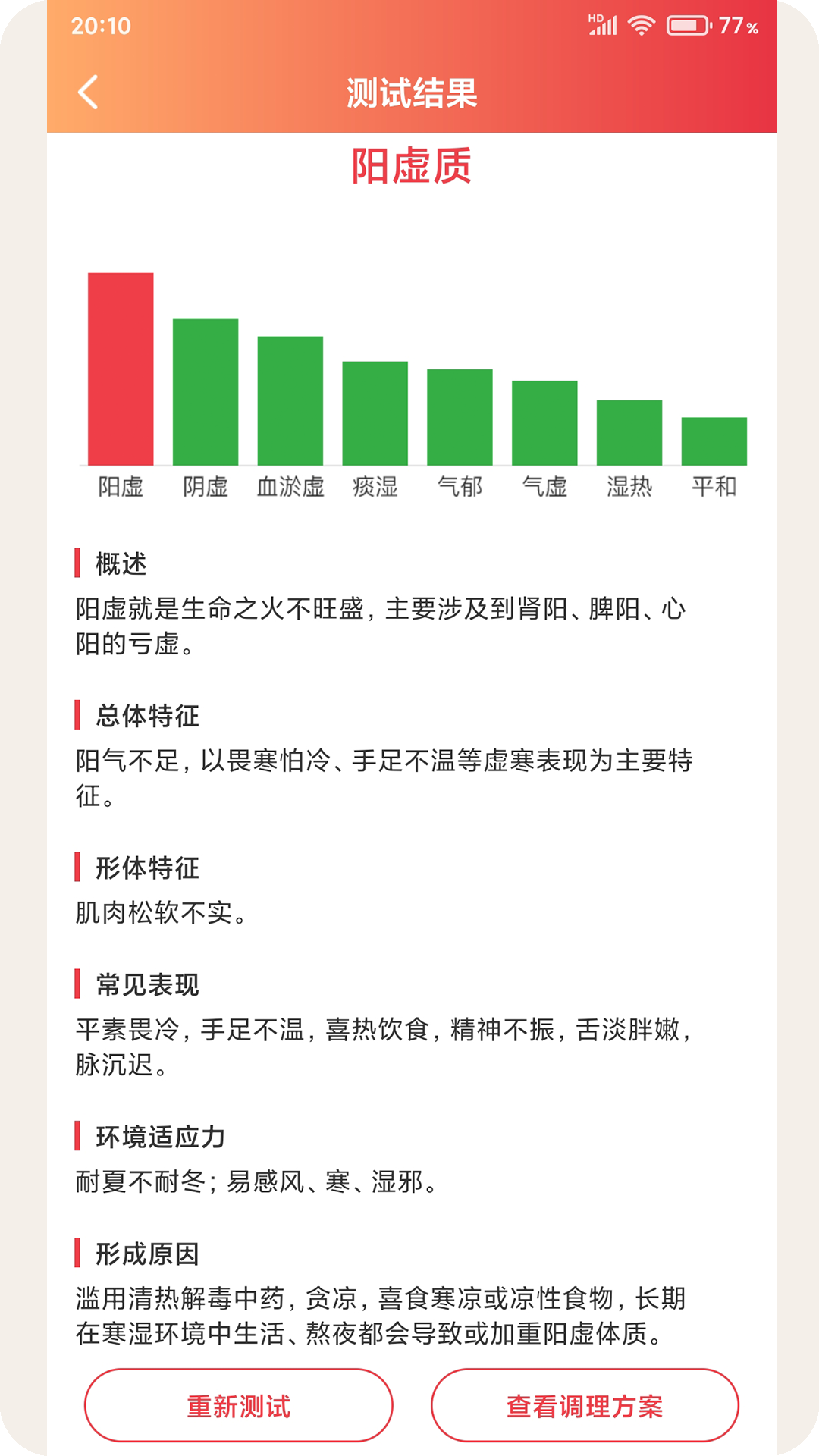Tap the 阳虚质 result title
The height and width of the screenshot is (1456, 819).
click(x=409, y=166)
